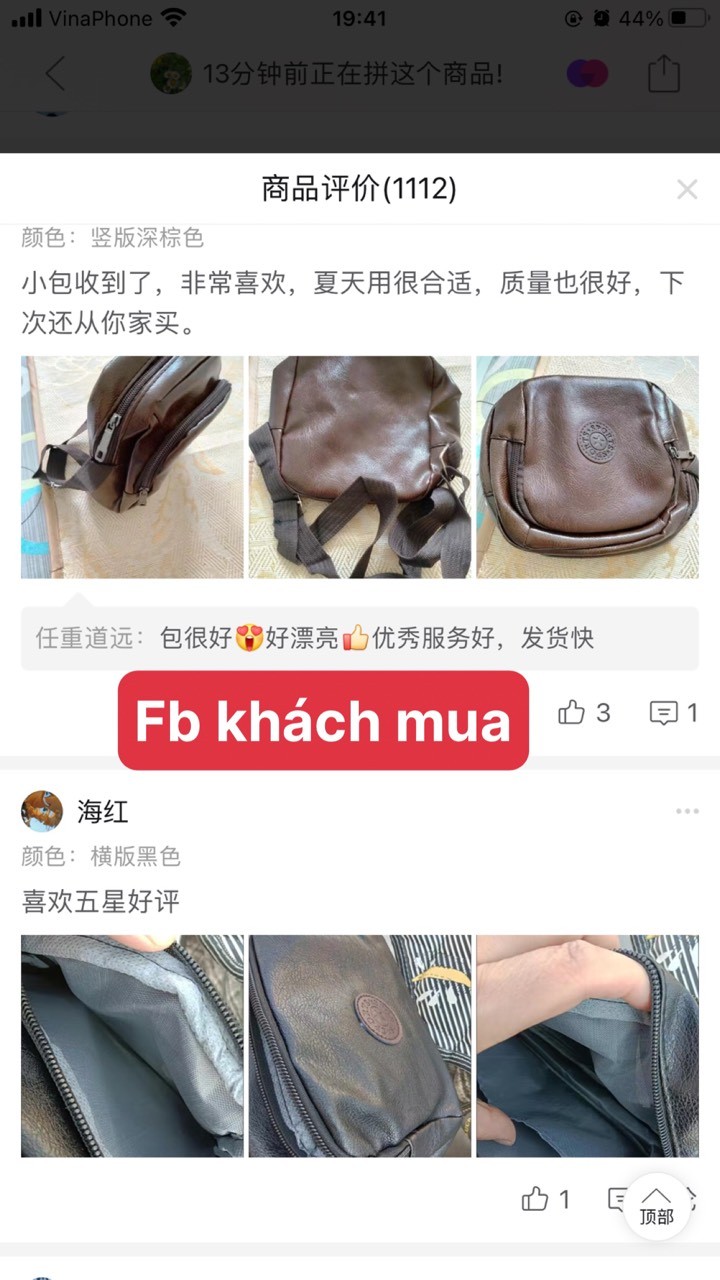720x1280 pixels.
Task: Open first brown bag review photo
Action: 132,467
